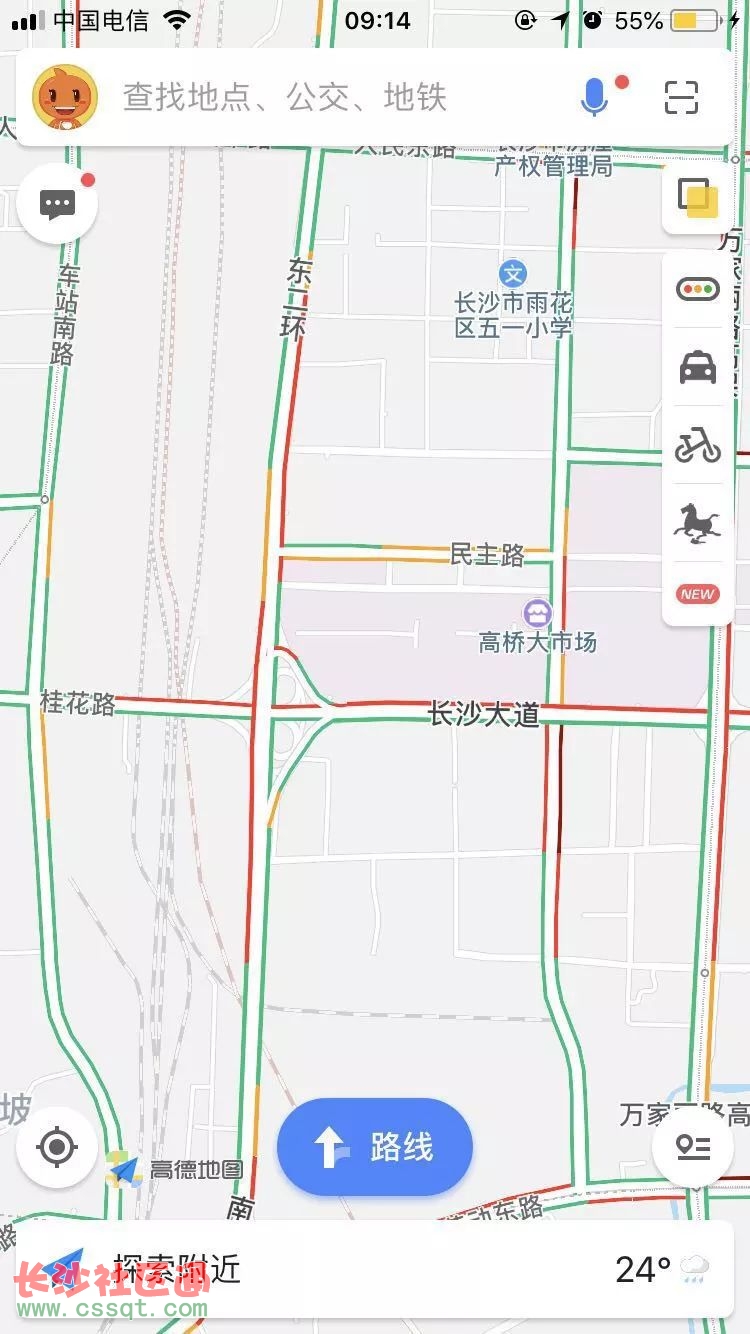Viewport: 750px width, 1334px height.
Task: Open the 探索附近 explore nearby panel
Action: (x=375, y=1270)
